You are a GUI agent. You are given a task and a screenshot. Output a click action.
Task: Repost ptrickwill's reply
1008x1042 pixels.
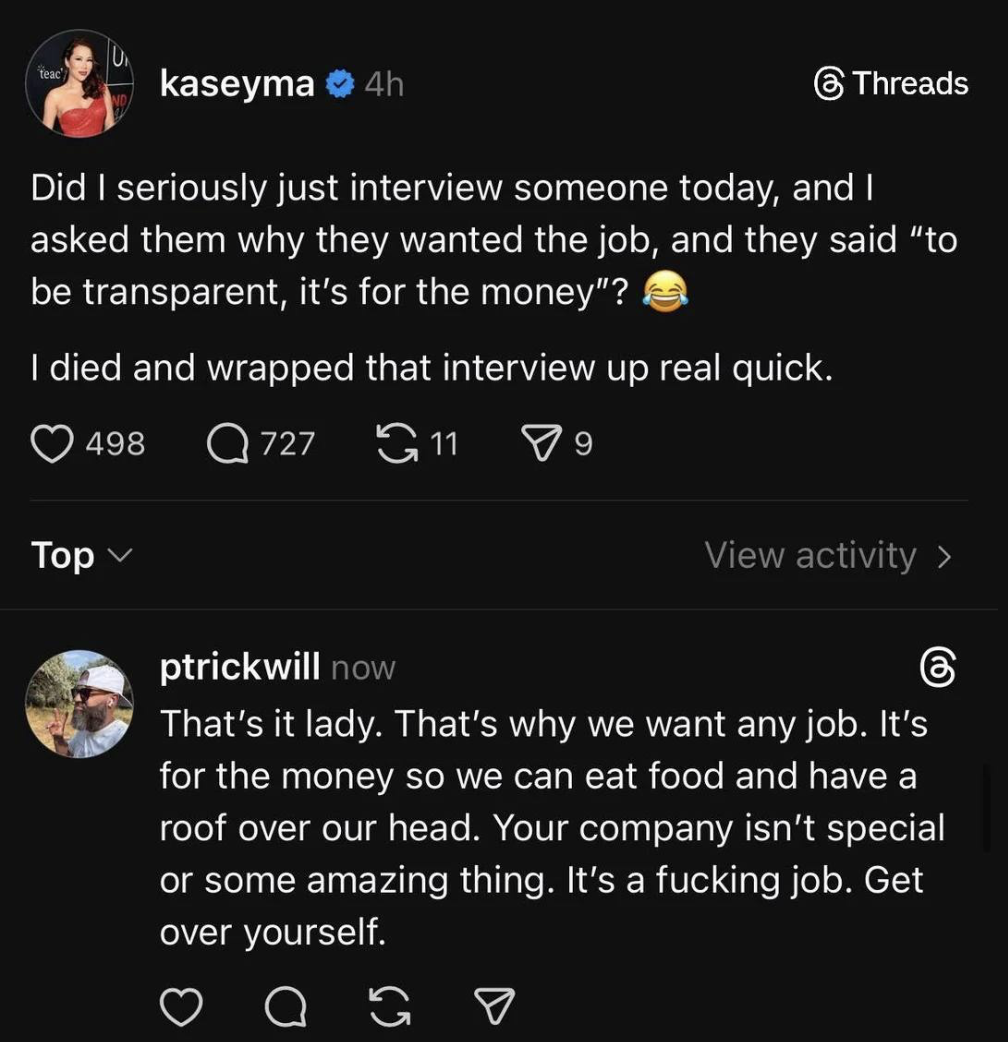pyautogui.click(x=391, y=1007)
